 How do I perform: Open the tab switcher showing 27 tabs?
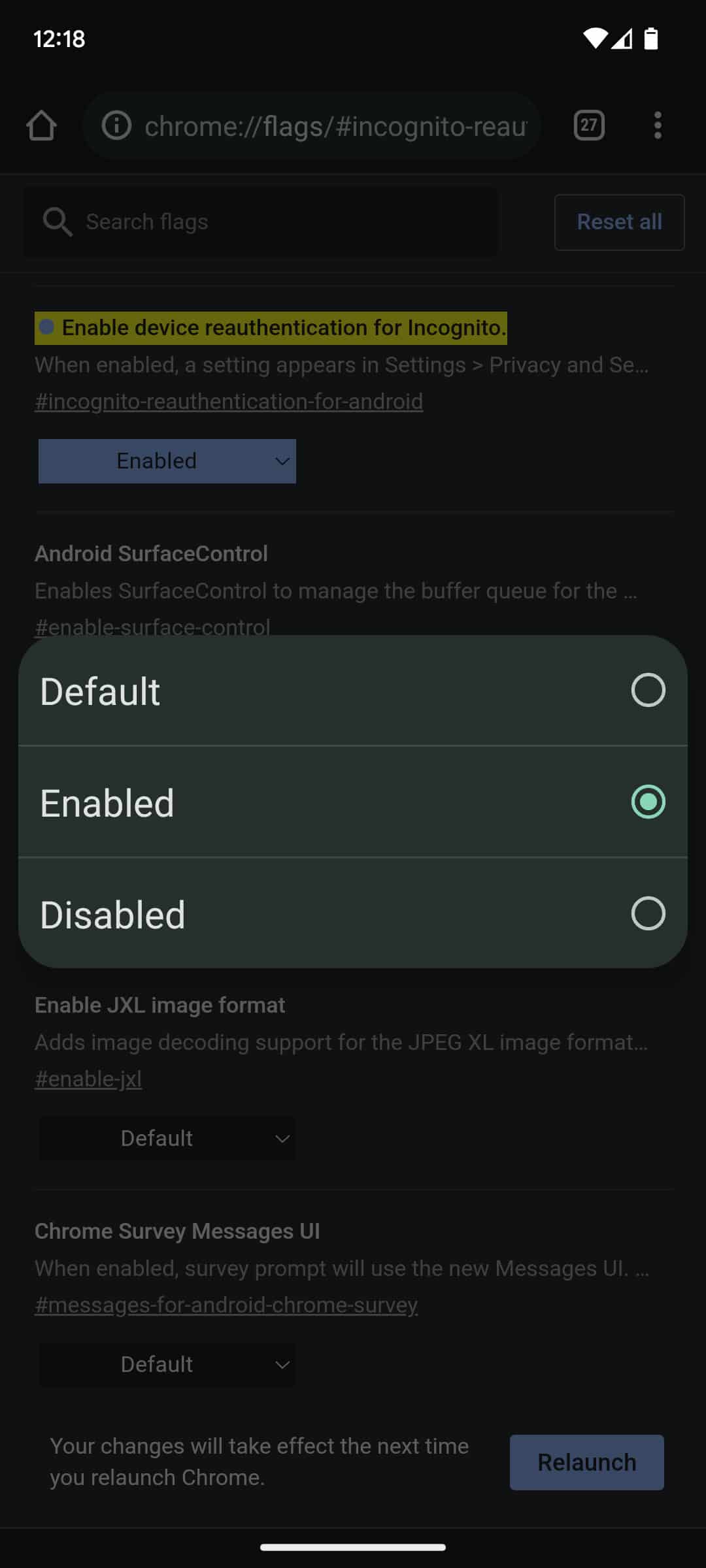pyautogui.click(x=589, y=125)
